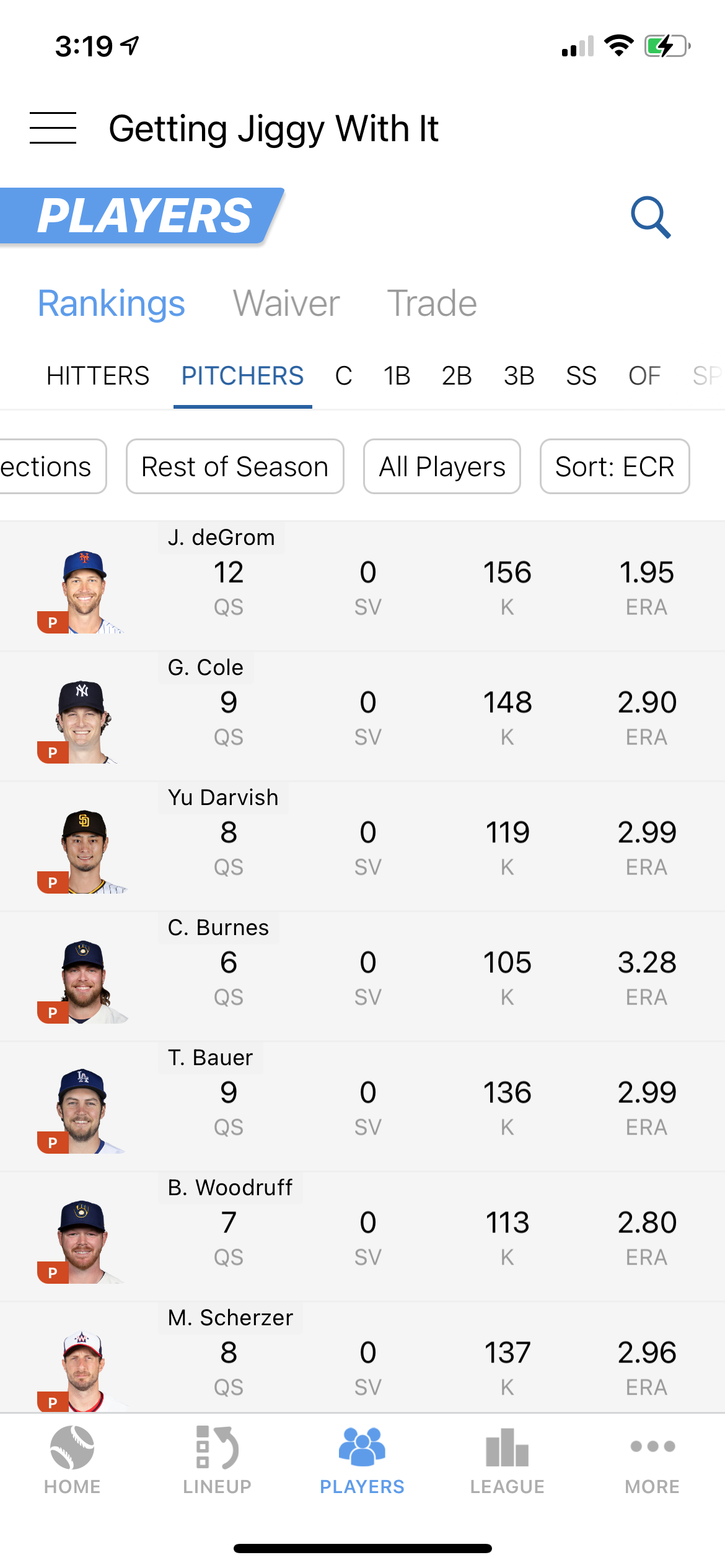The image size is (725, 1568).
Task: Open T. Bauer's player row
Action: [362, 1106]
